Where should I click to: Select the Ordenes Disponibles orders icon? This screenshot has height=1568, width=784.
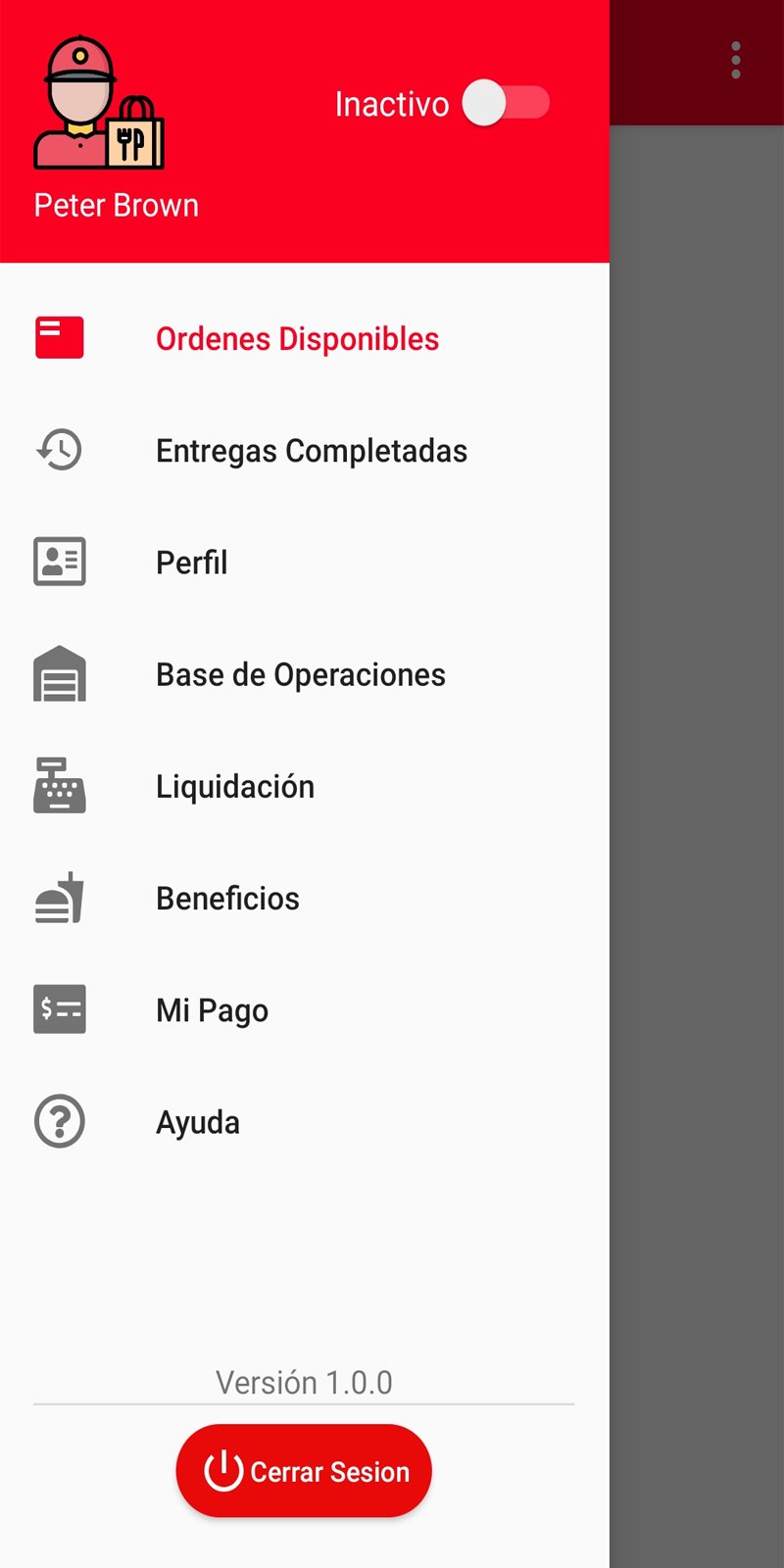tap(59, 337)
